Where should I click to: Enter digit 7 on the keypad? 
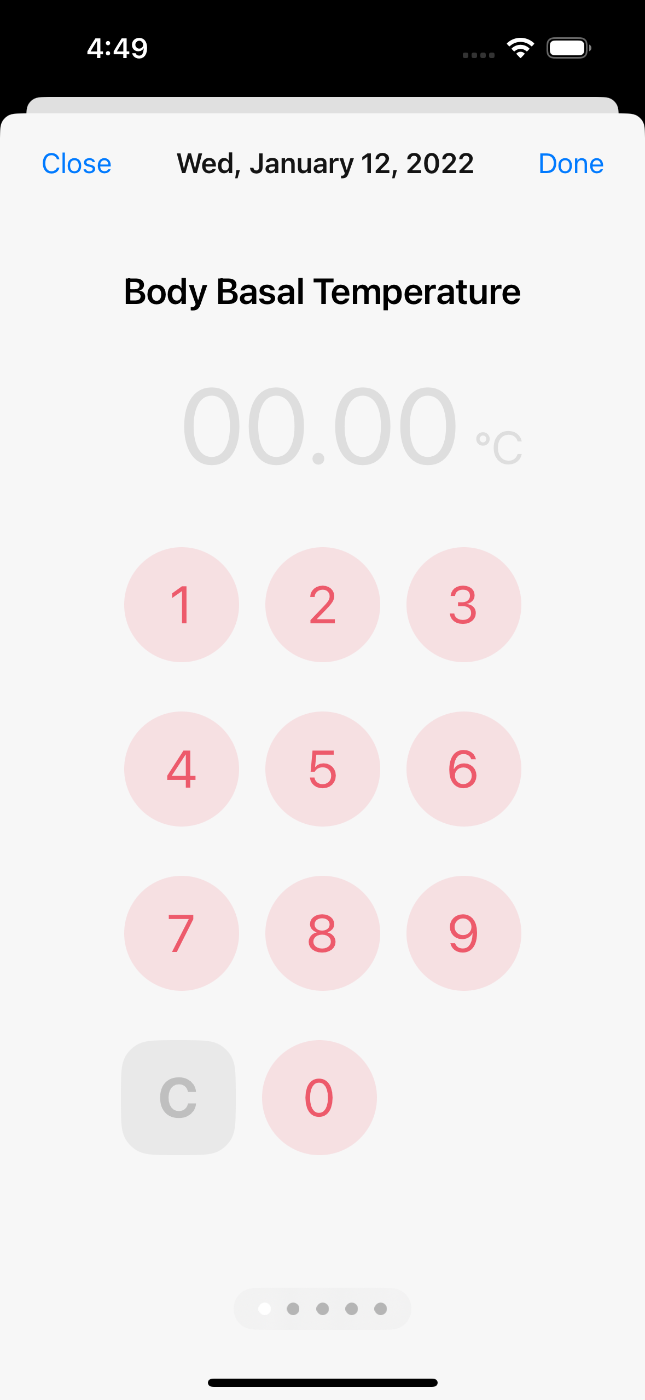coord(181,933)
